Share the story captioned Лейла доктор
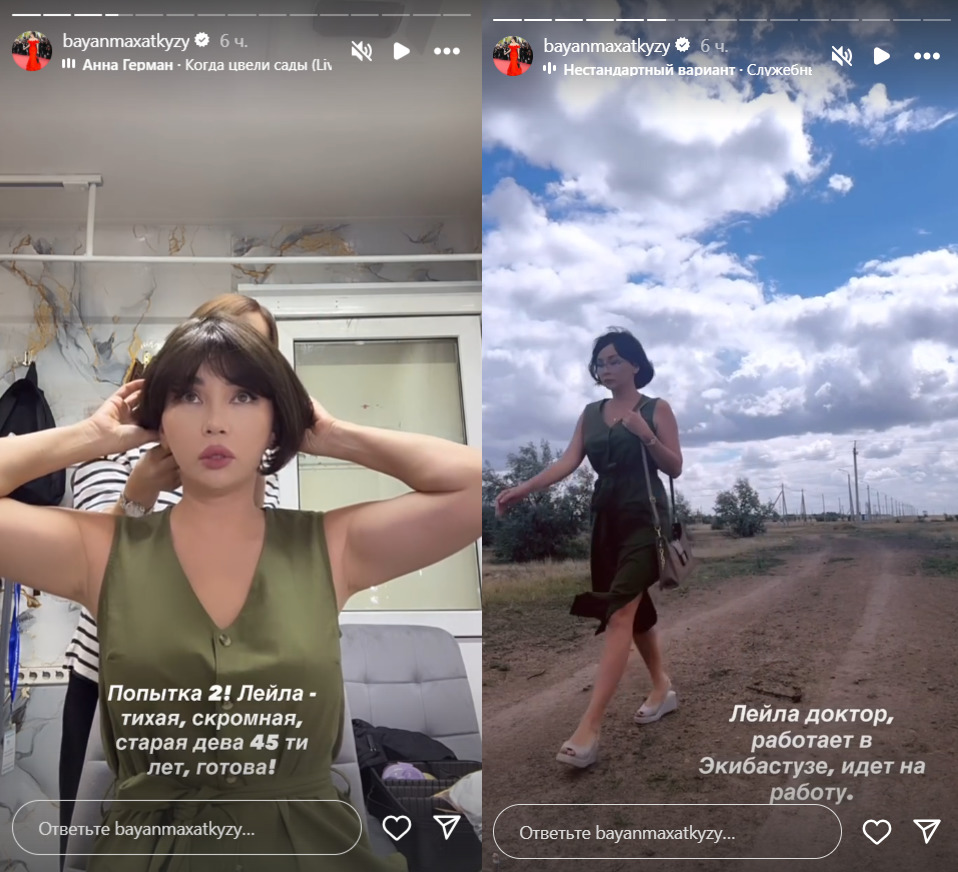The width and height of the screenshot is (958, 872). 927,831
